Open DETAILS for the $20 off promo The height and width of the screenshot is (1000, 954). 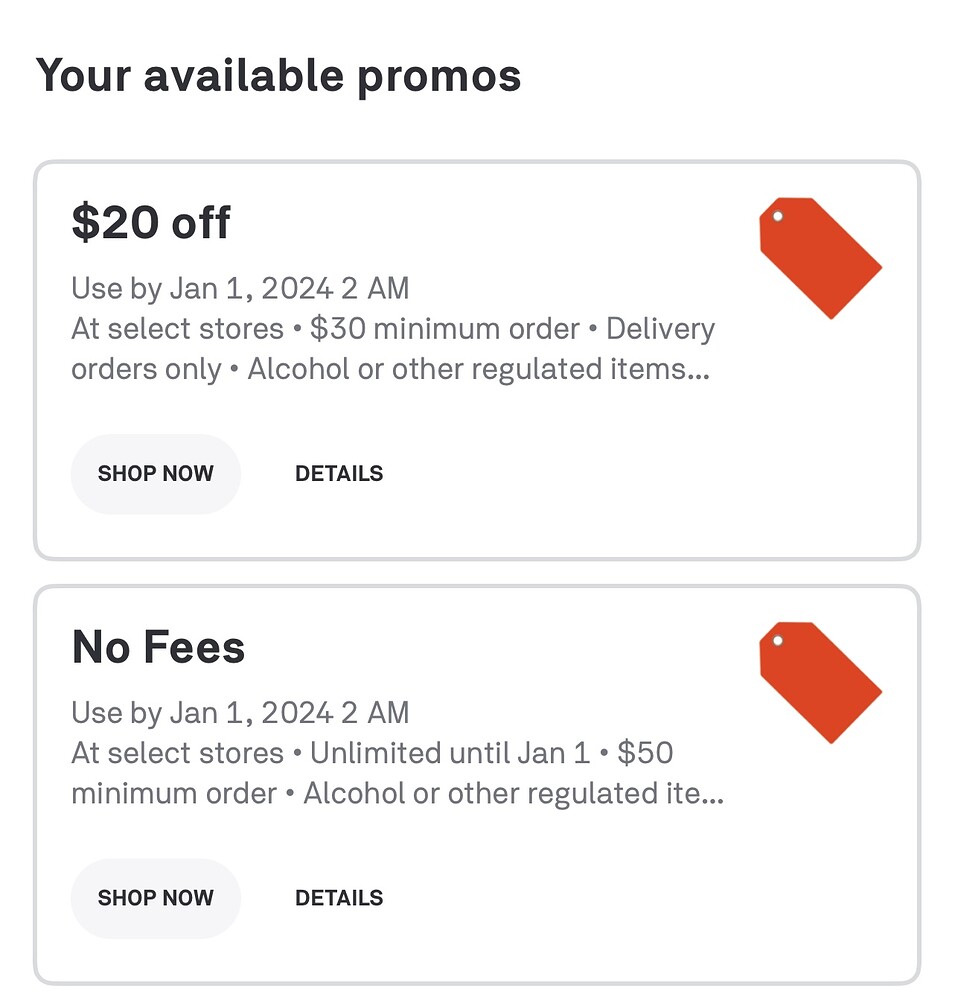point(339,473)
